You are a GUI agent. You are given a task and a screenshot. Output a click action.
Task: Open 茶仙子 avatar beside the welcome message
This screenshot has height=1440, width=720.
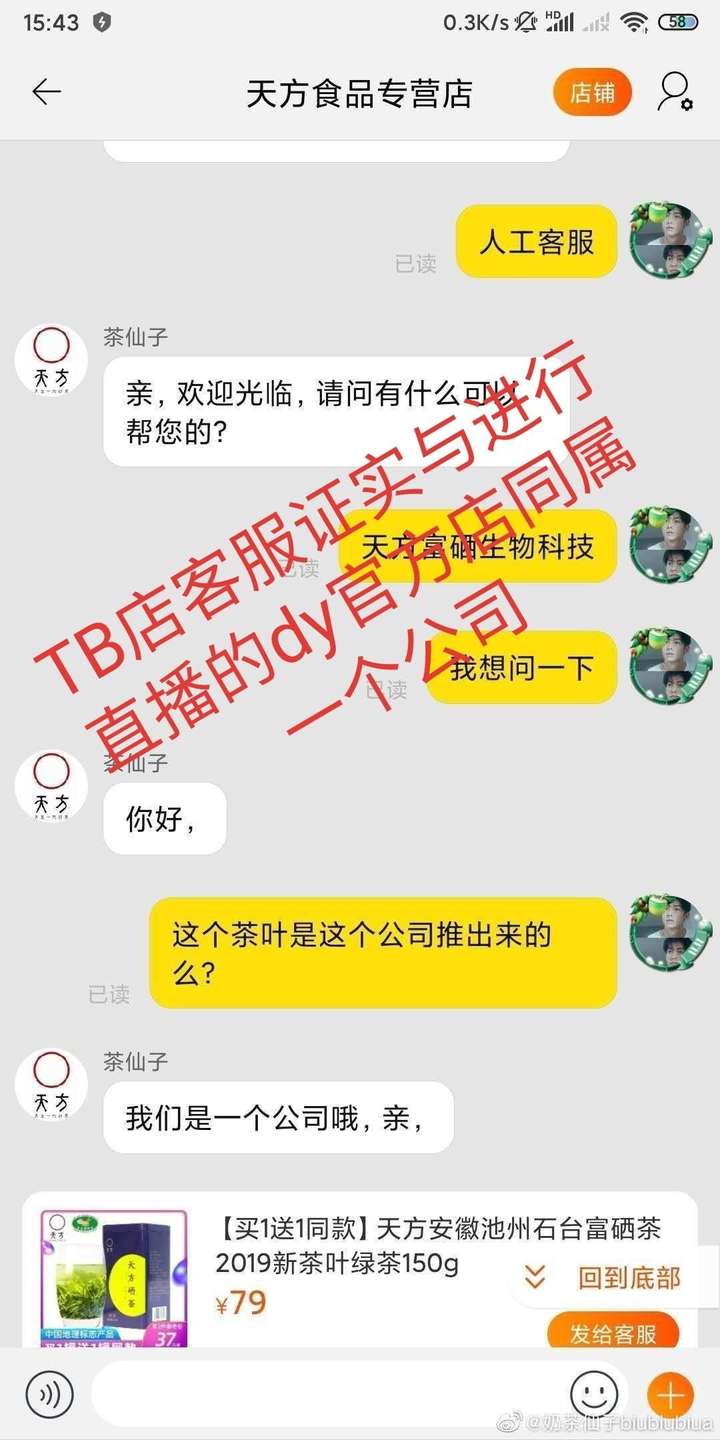point(51,358)
